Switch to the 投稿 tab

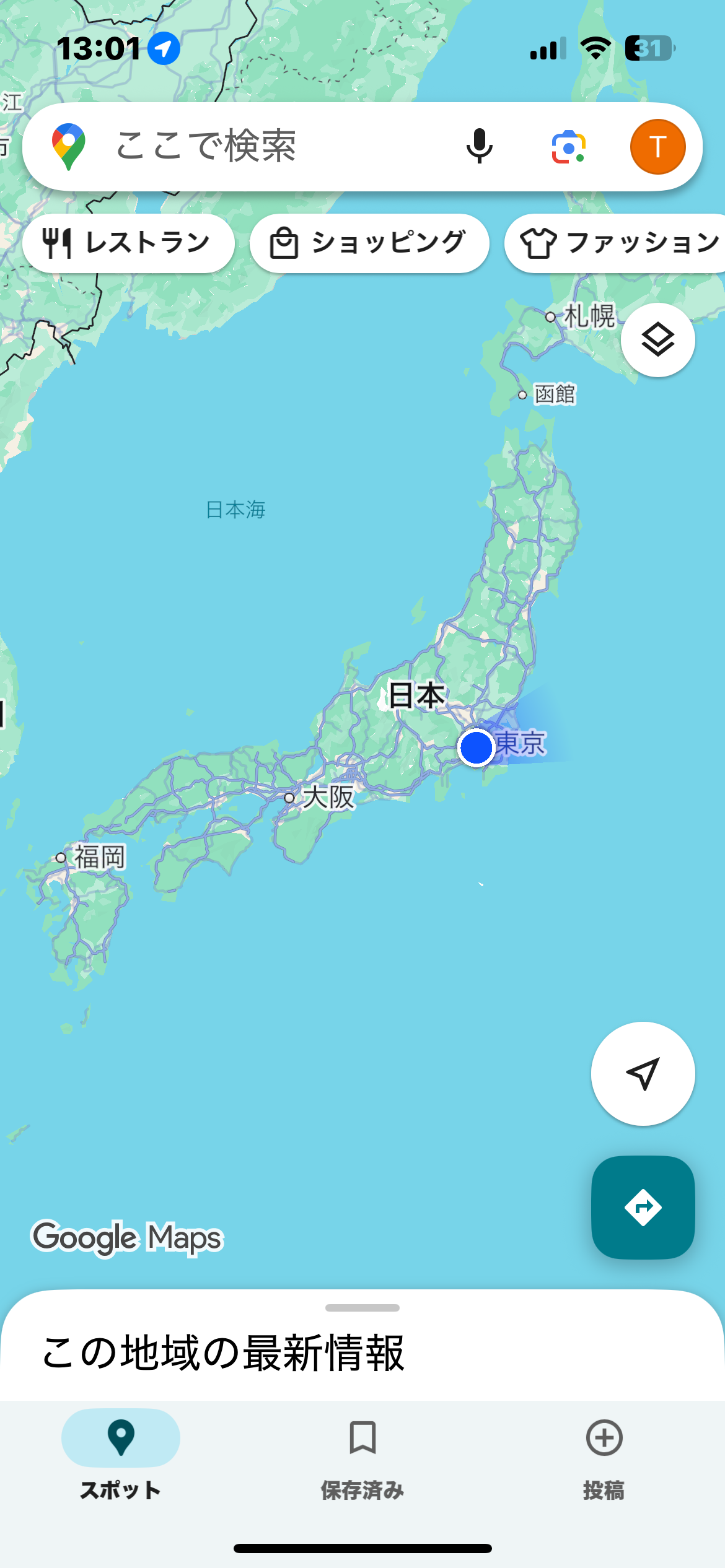click(x=604, y=1453)
